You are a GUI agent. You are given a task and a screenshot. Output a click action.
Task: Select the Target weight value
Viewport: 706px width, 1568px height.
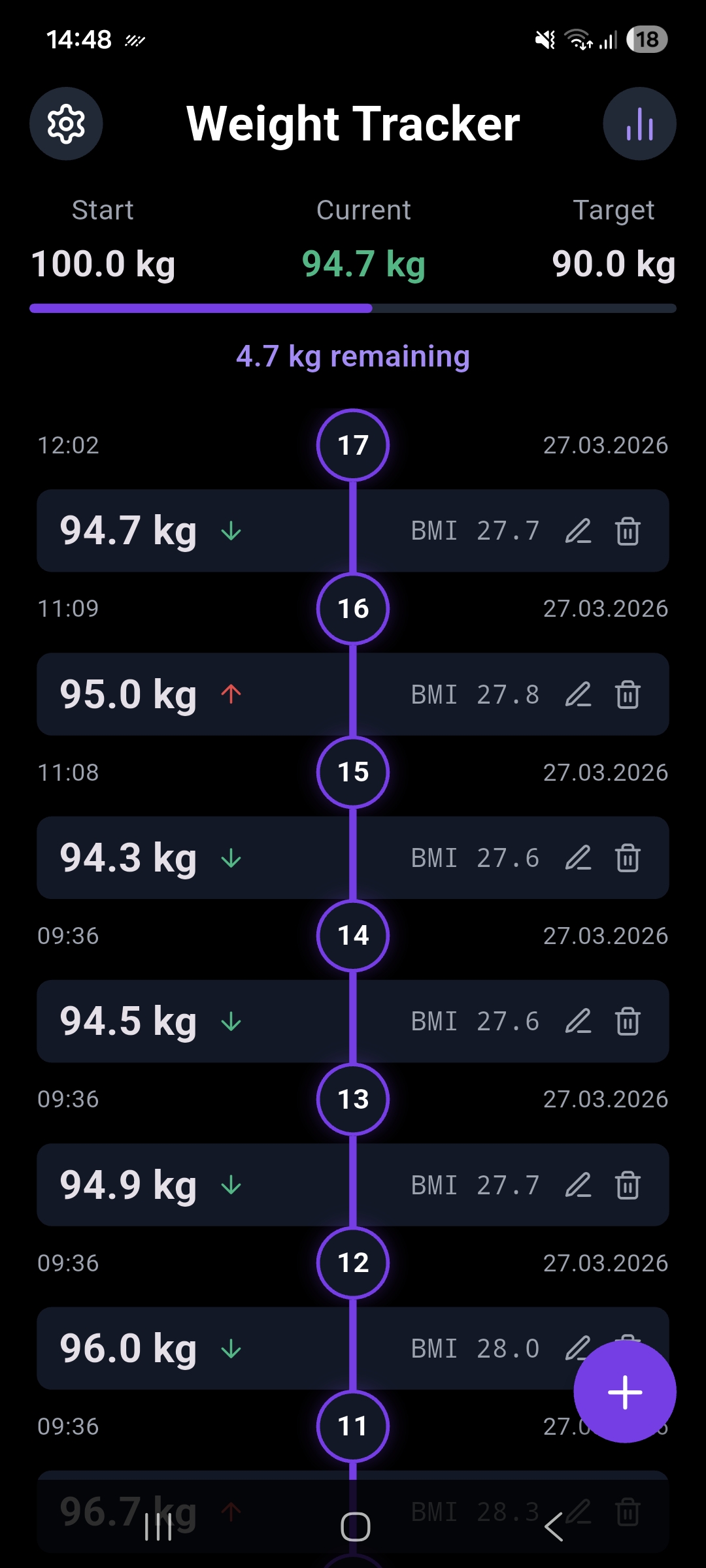[613, 265]
